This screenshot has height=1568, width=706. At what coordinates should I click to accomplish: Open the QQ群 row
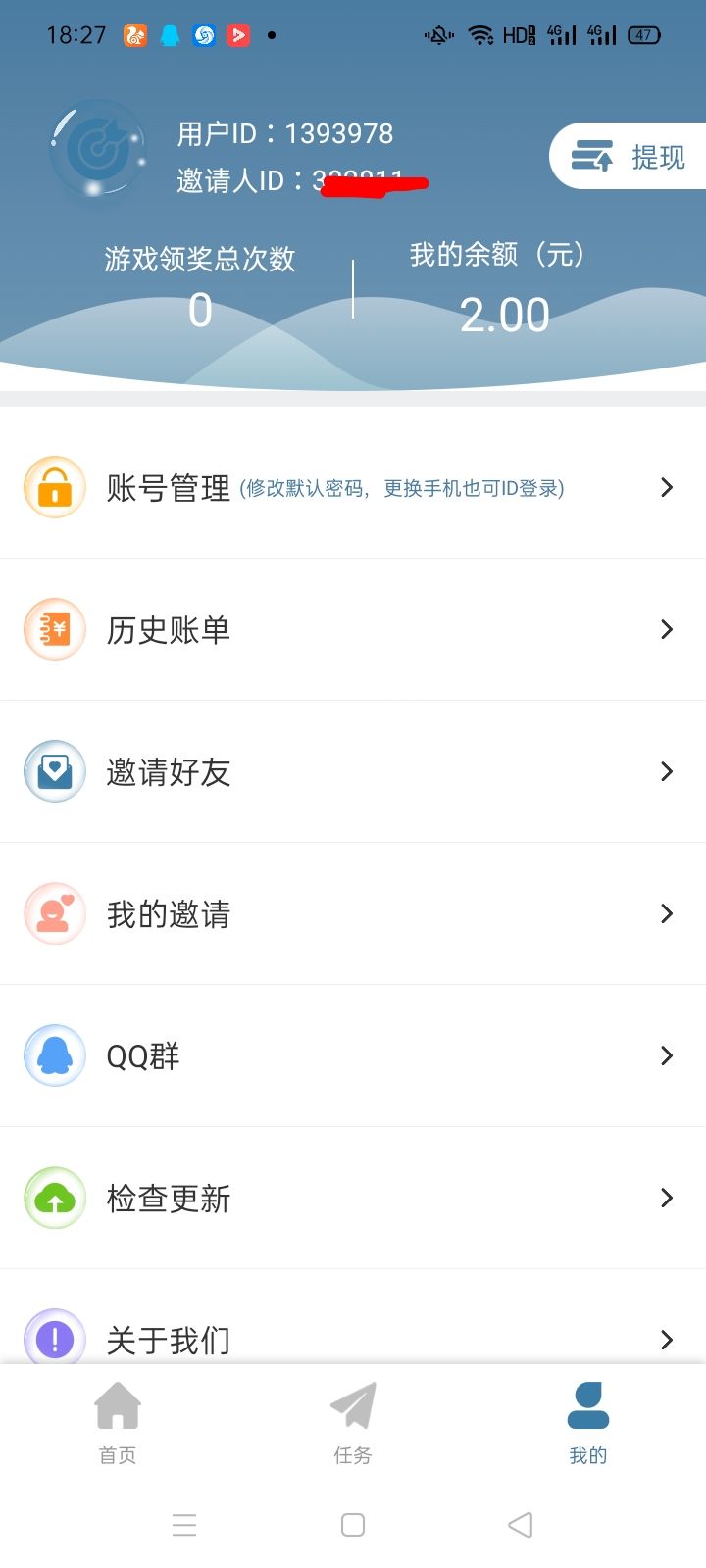[x=353, y=1055]
